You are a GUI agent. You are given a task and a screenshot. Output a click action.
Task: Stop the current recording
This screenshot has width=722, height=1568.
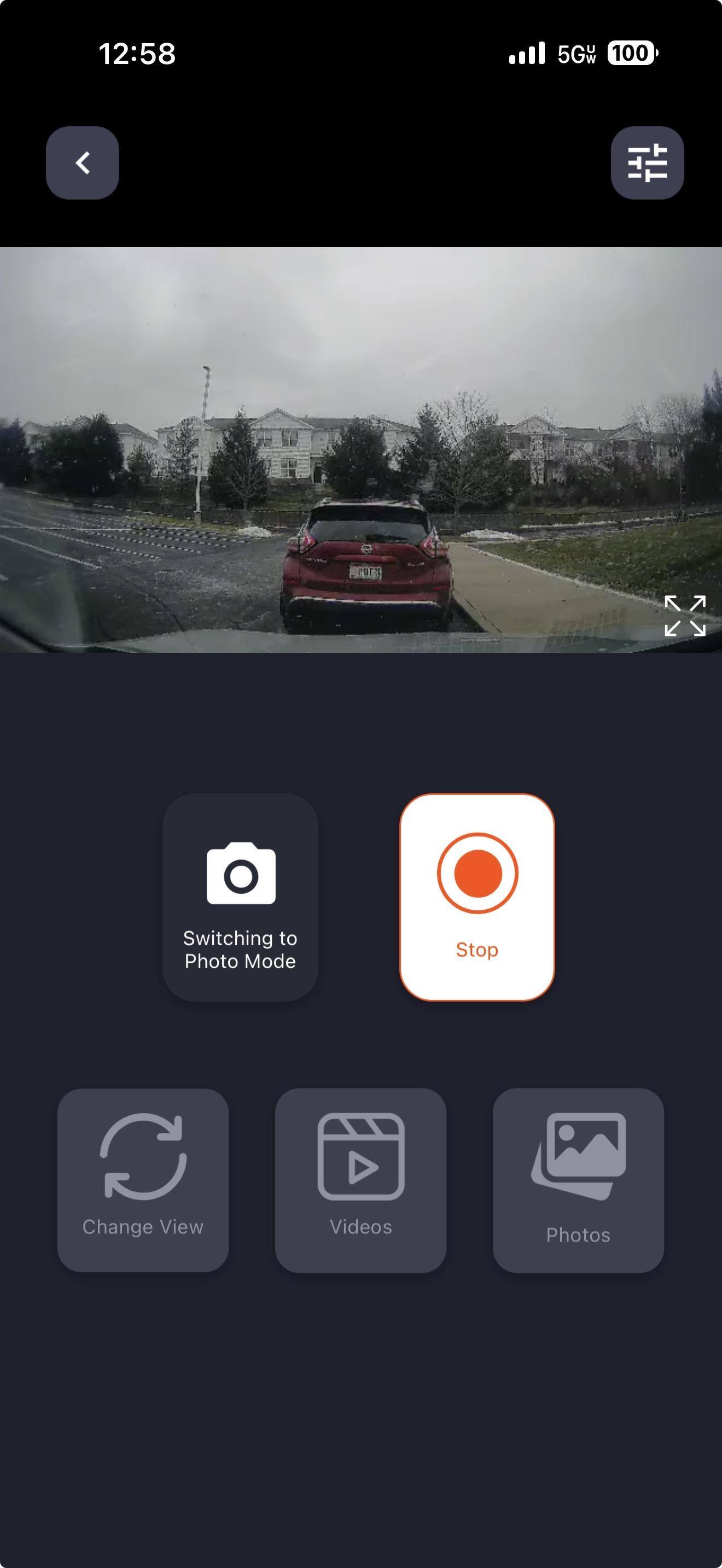(x=476, y=897)
